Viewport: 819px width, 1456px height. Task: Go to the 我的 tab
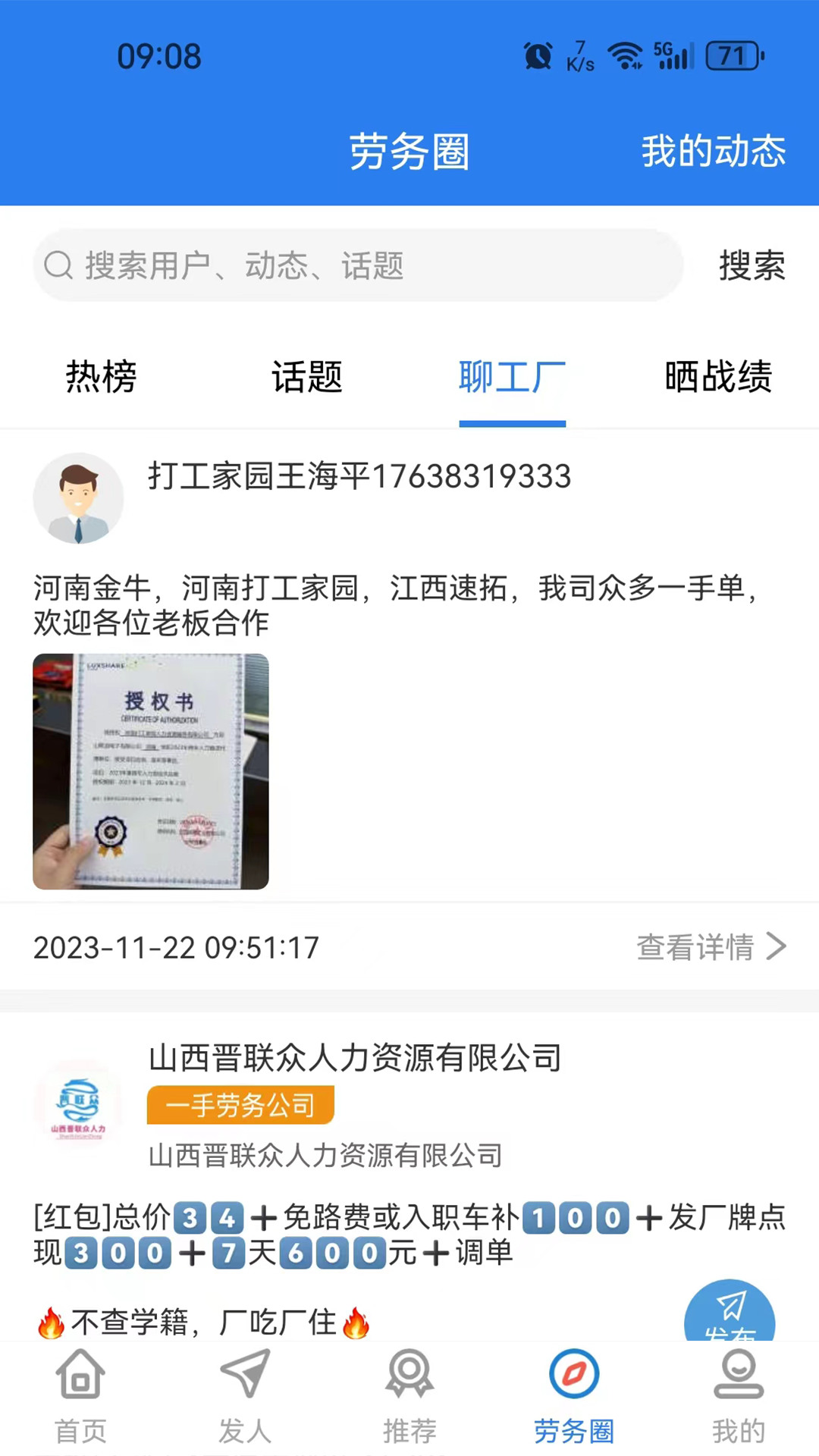coord(738,1397)
